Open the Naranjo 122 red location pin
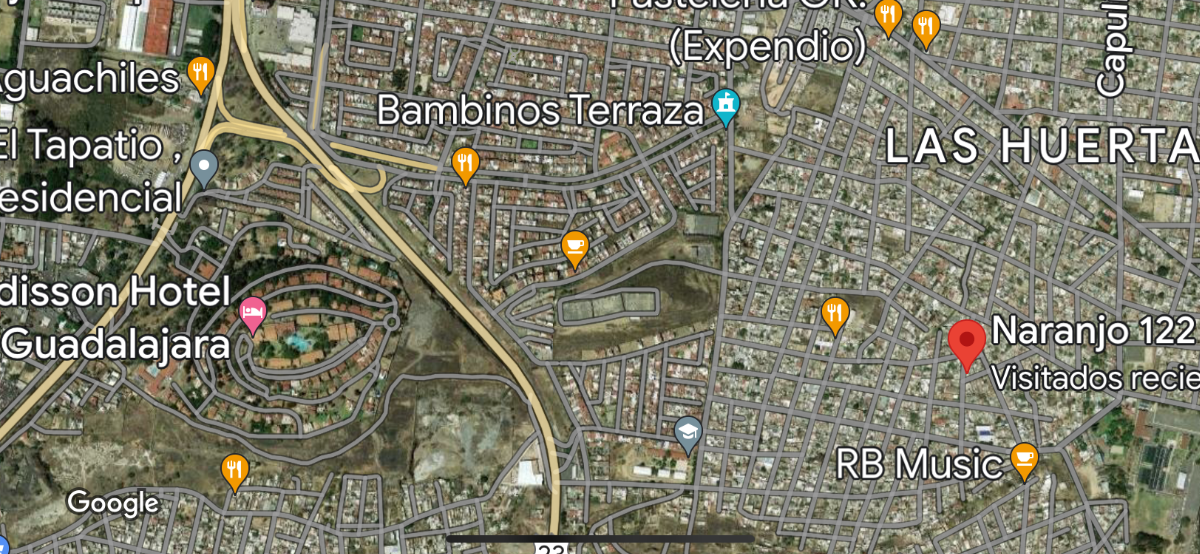 [x=966, y=342]
